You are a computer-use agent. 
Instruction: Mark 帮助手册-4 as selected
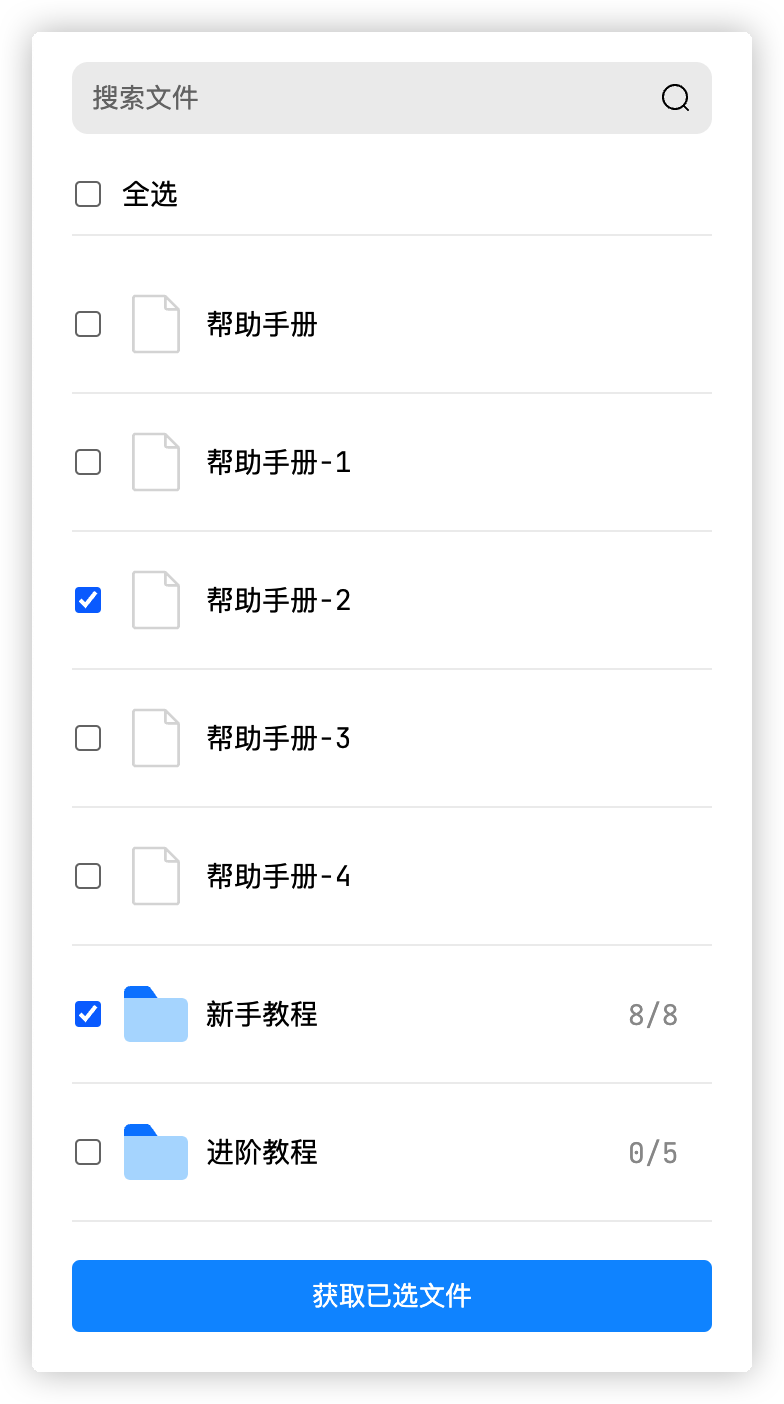88,876
